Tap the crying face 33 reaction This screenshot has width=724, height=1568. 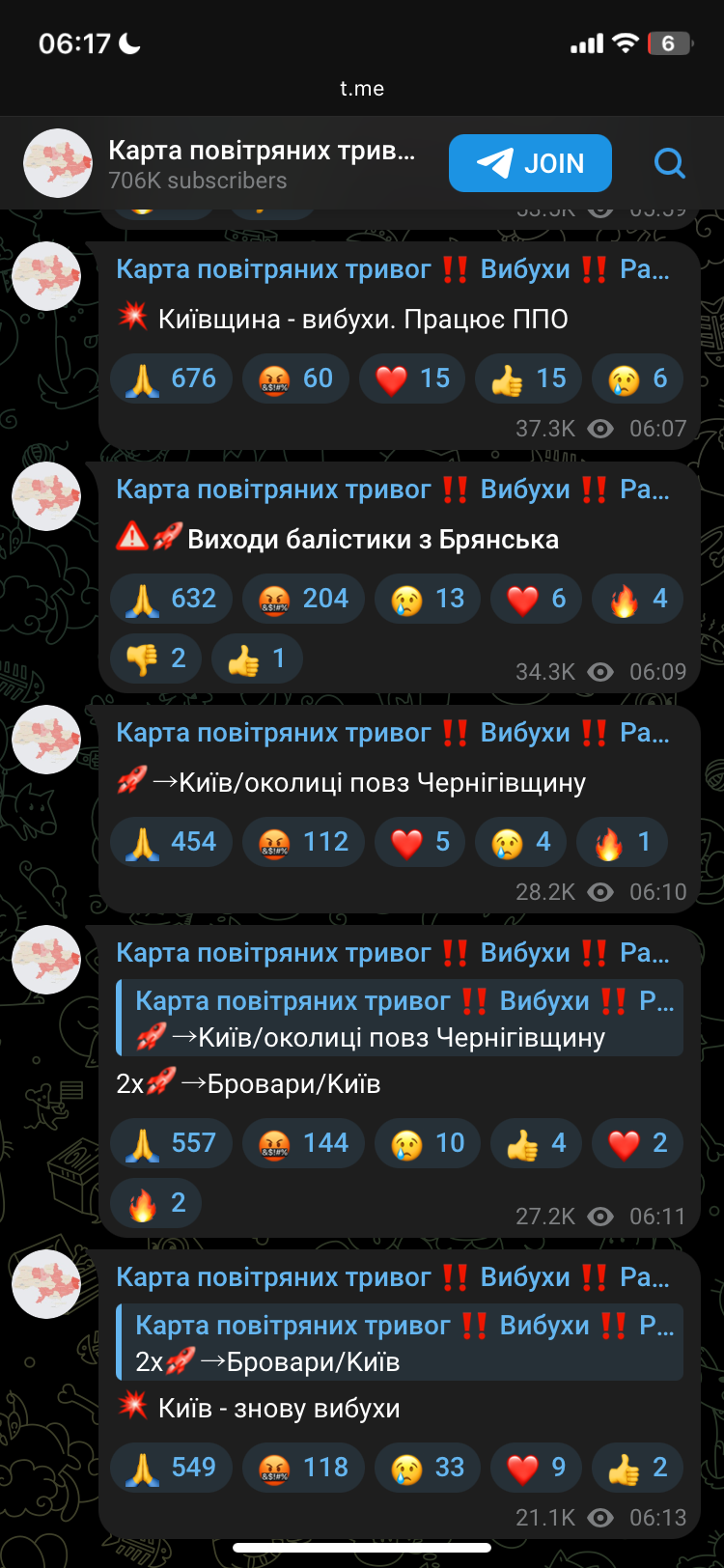(429, 1468)
